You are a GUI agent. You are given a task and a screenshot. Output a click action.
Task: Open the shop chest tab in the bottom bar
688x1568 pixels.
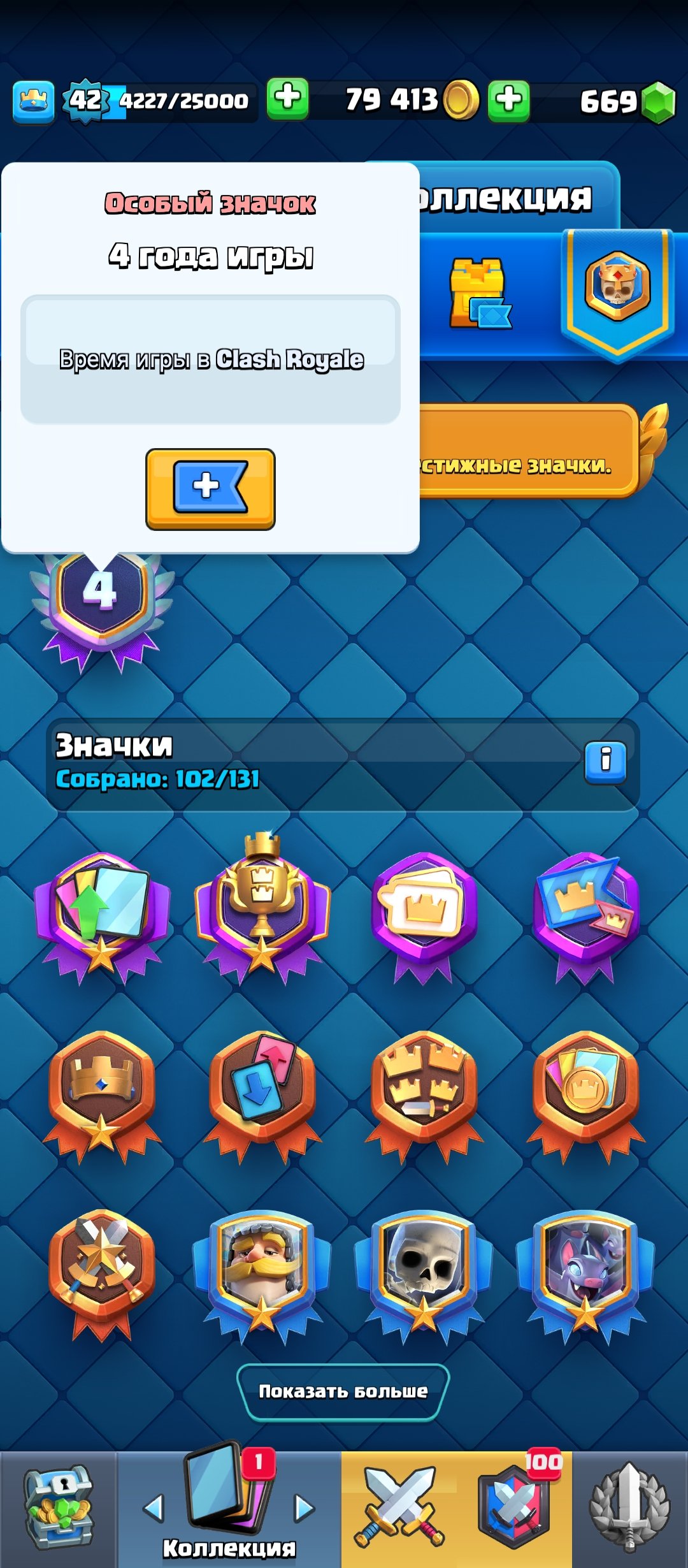(x=58, y=1508)
